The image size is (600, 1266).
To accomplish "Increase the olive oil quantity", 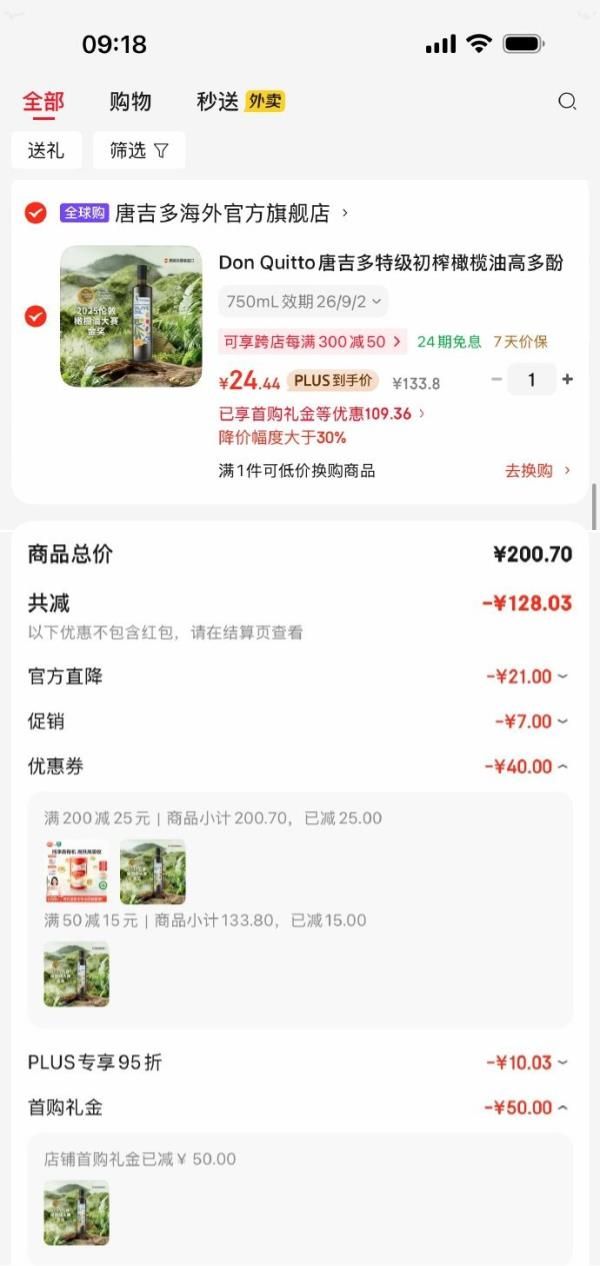I will [x=568, y=379].
